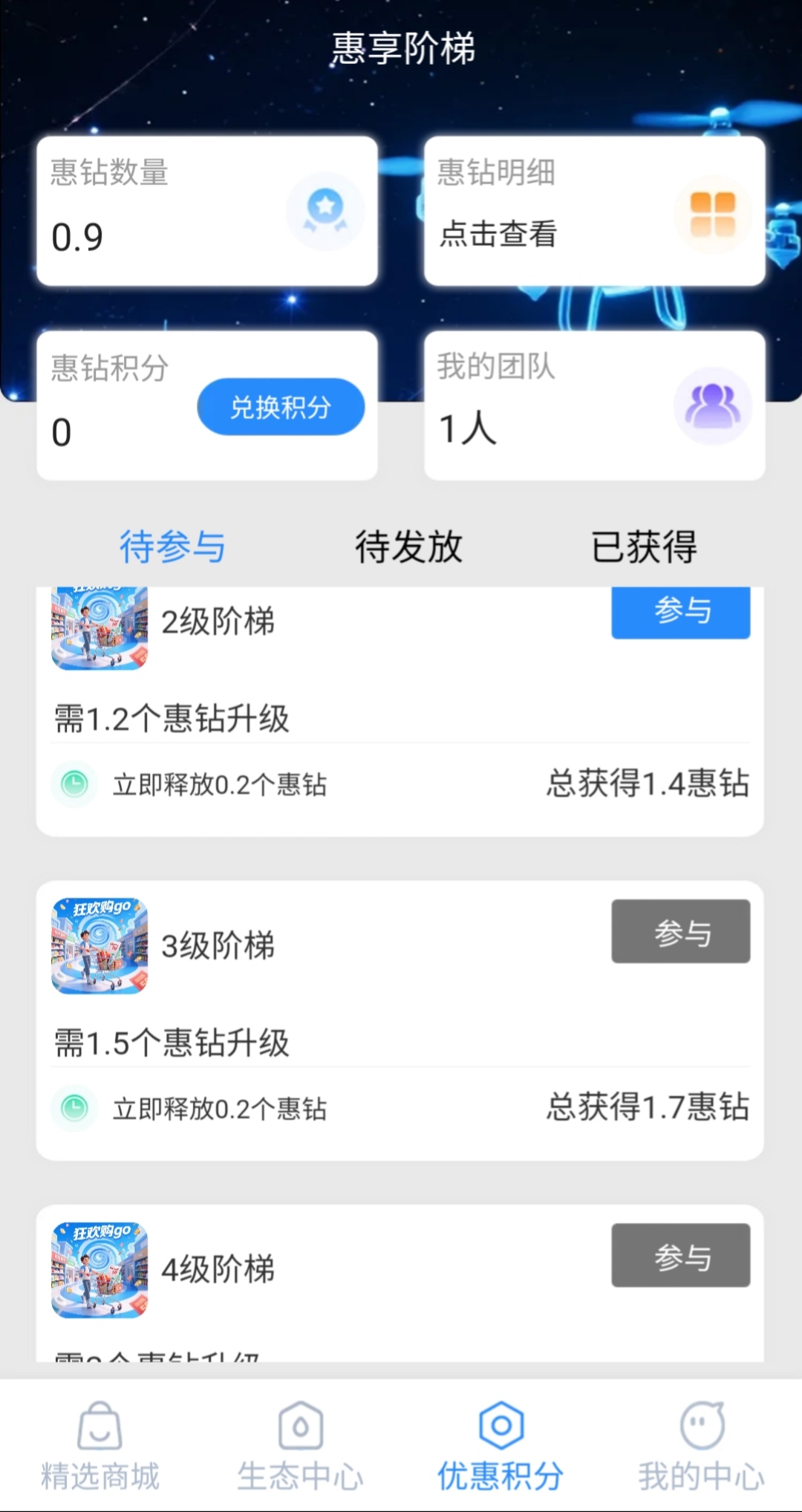Screen dimensions: 802x1512
Task: Switch to the 已获得 tab
Action: coord(644,547)
